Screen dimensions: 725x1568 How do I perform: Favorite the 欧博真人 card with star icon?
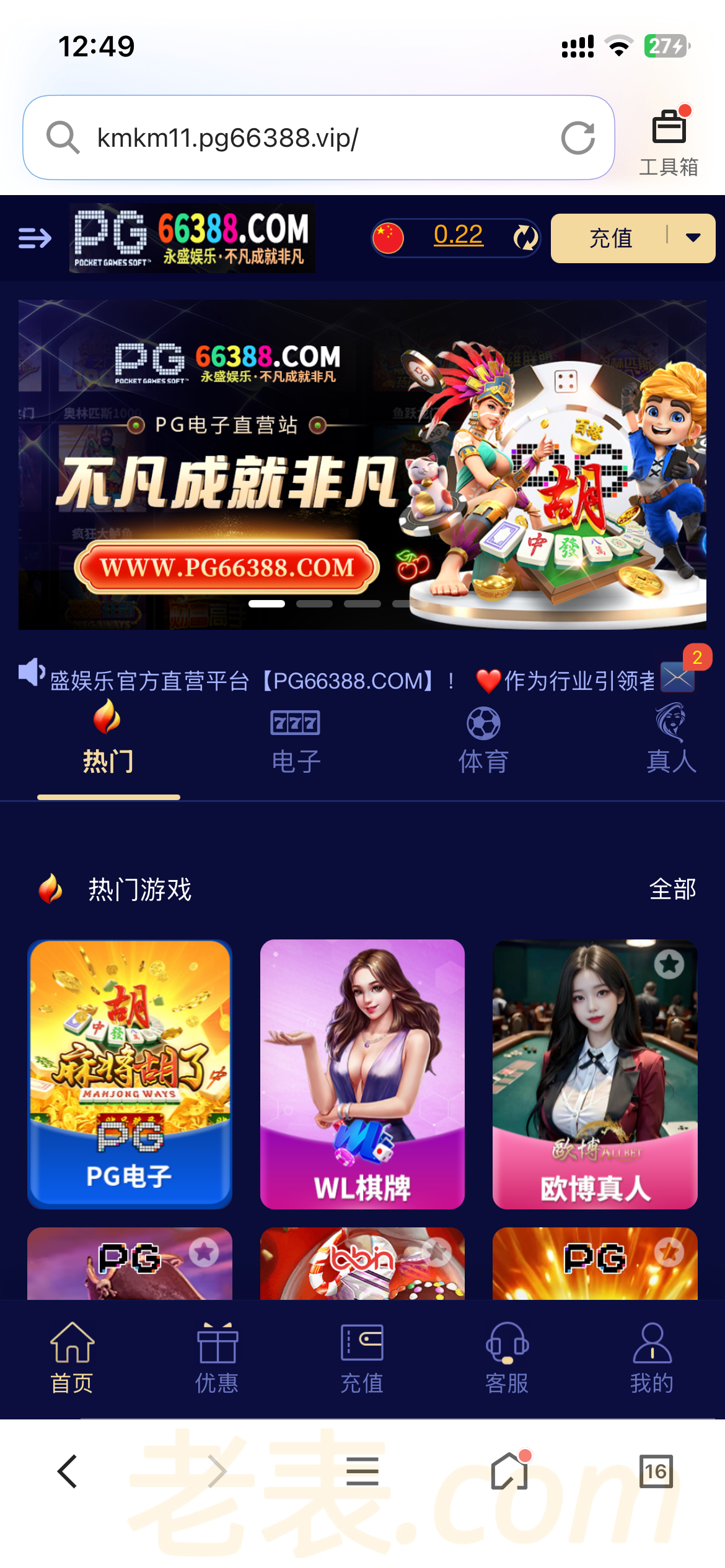tap(669, 964)
